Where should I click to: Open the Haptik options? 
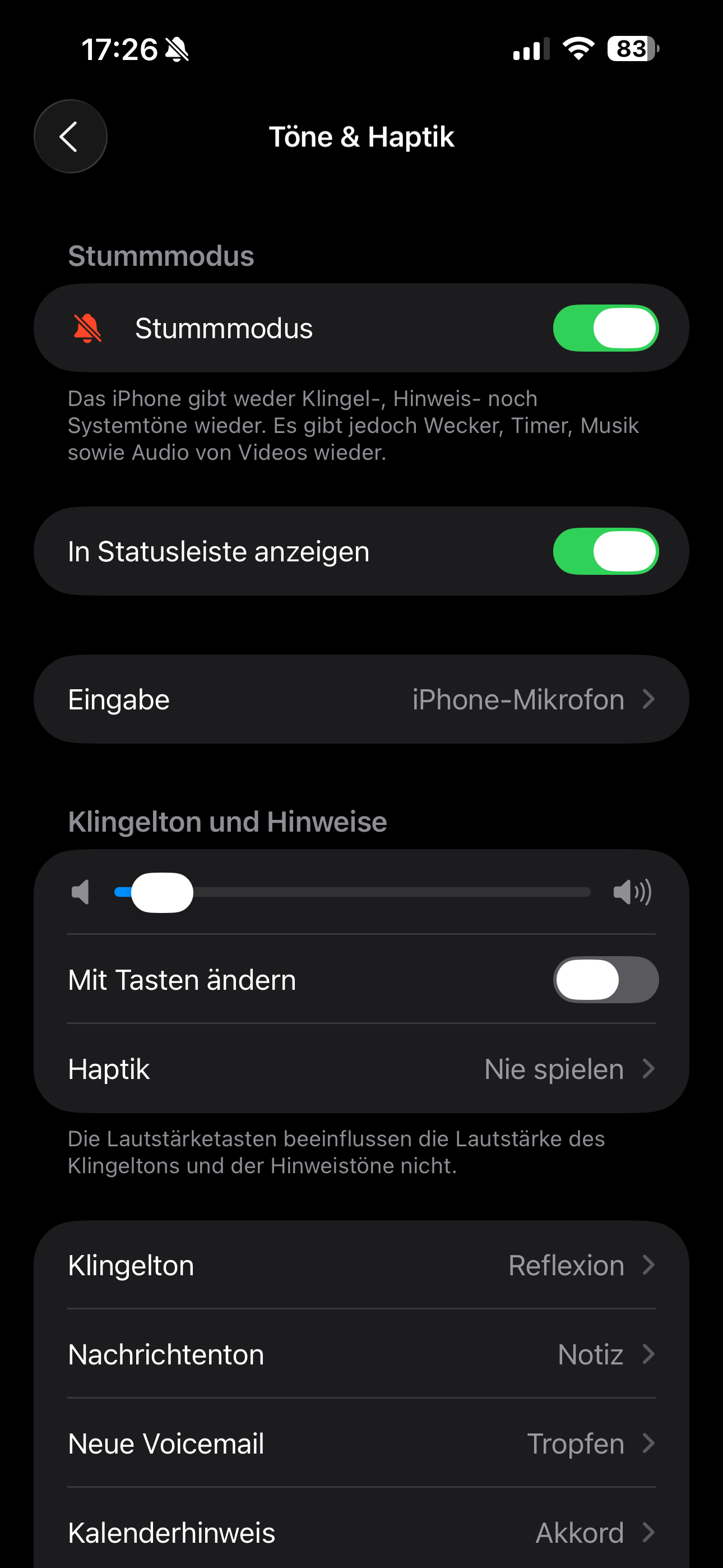pyautogui.click(x=361, y=1069)
